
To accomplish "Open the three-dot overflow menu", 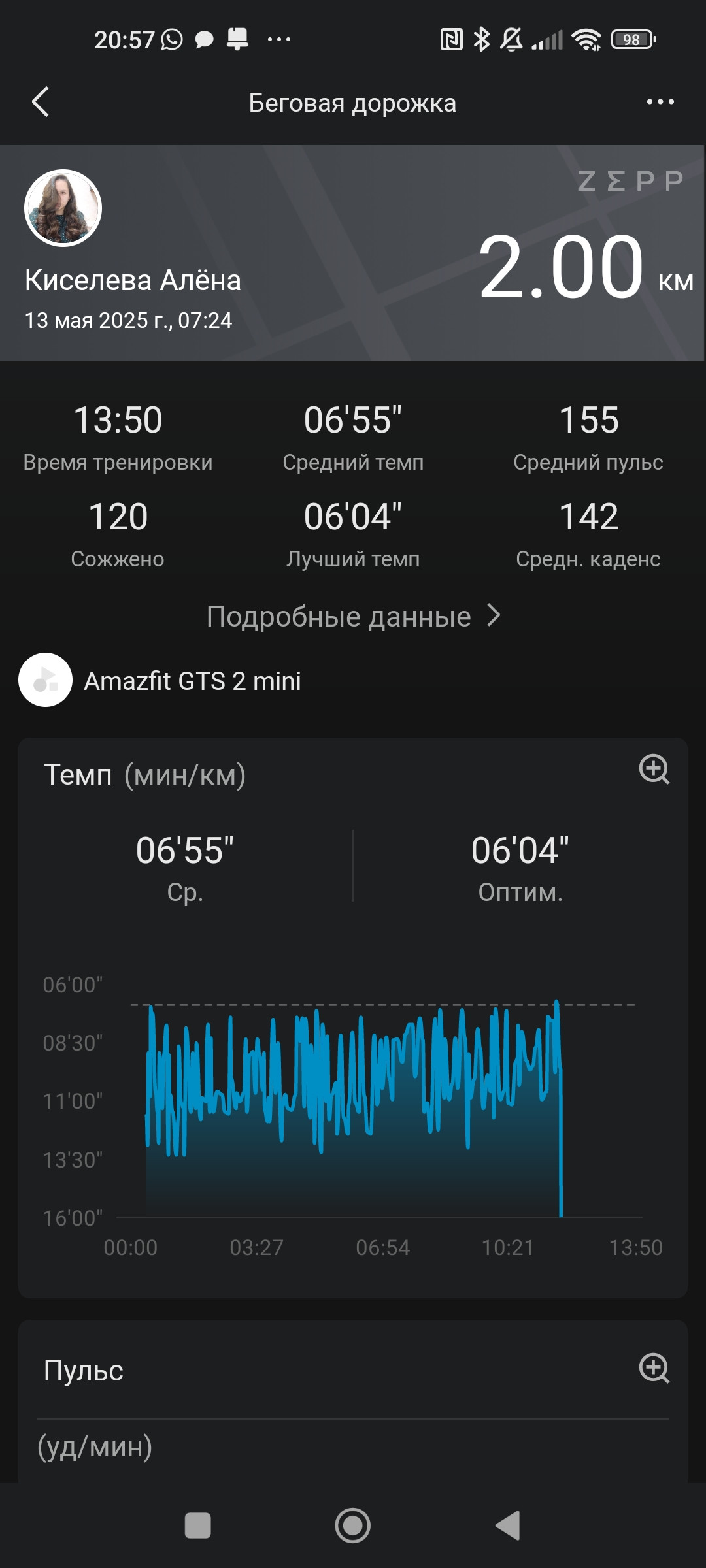I will pyautogui.click(x=660, y=102).
